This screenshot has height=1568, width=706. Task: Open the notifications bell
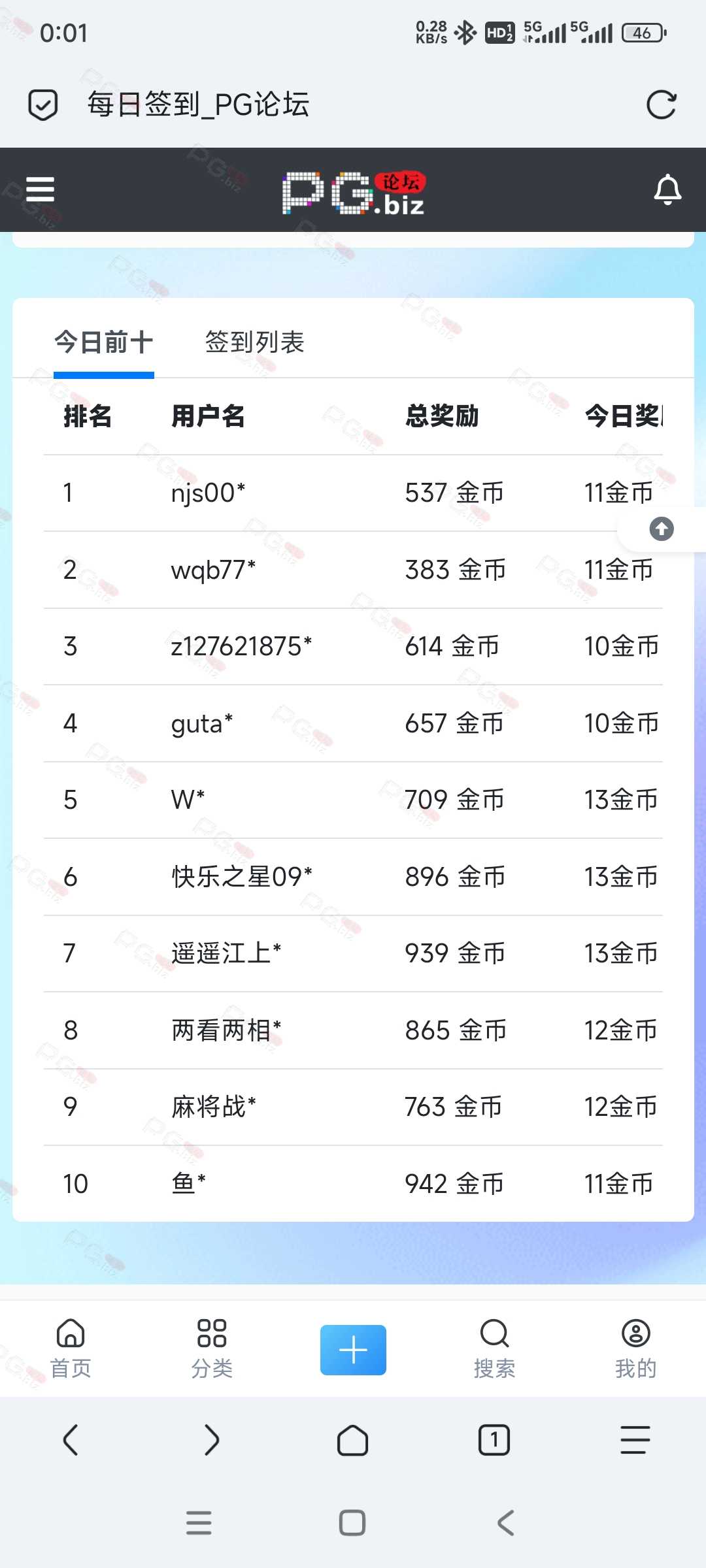point(667,190)
